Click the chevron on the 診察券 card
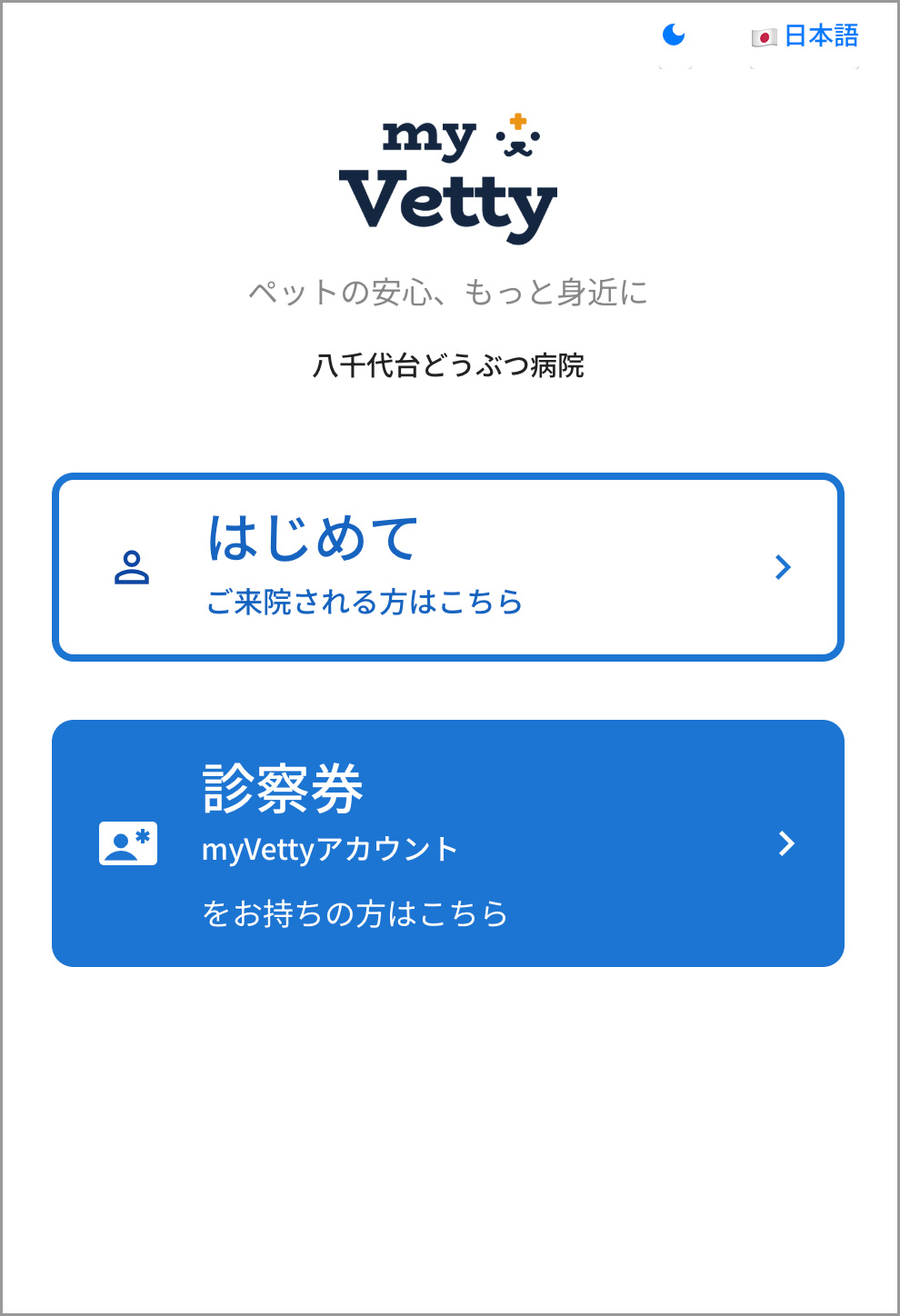Image resolution: width=900 pixels, height=1316 pixels. pyautogui.click(x=787, y=843)
